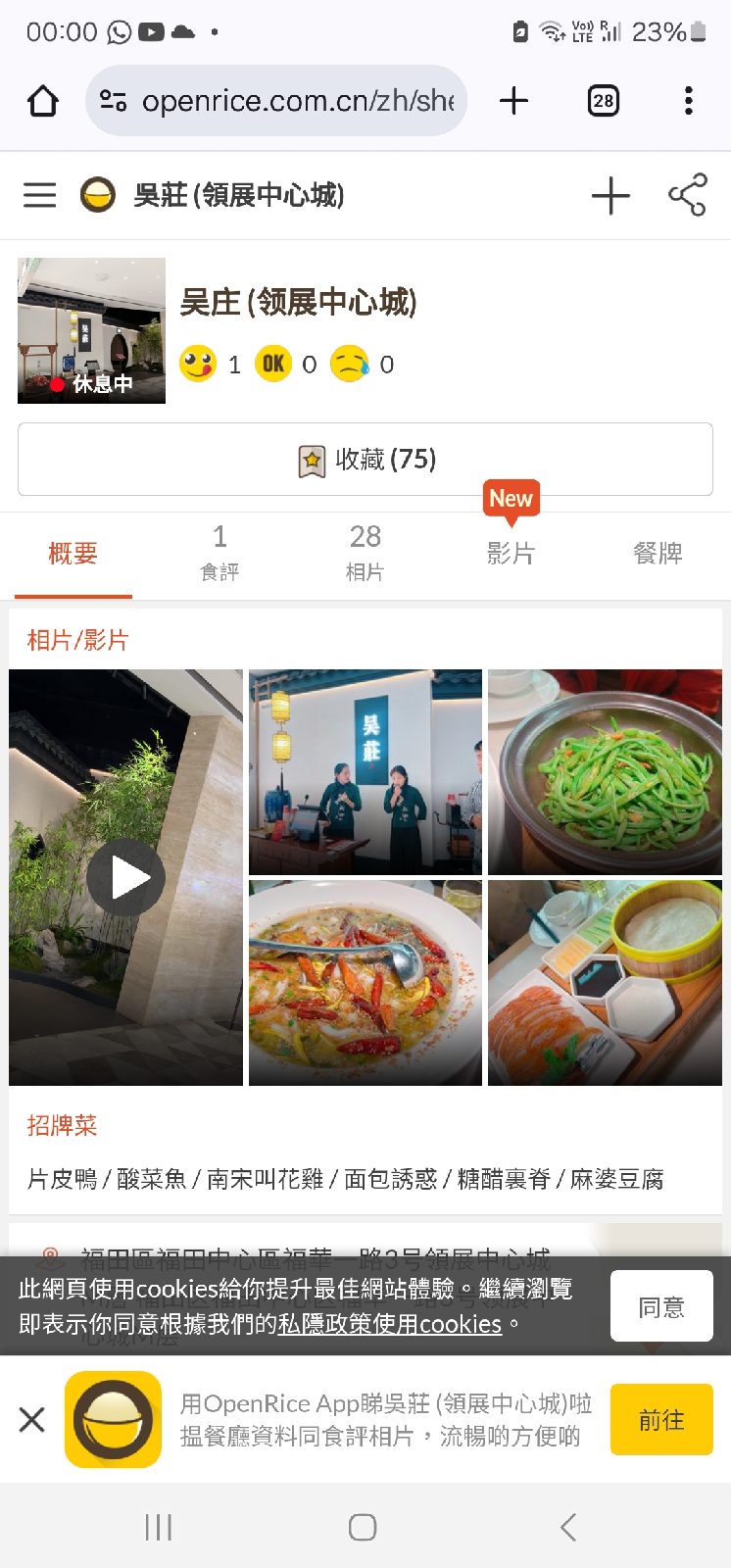Tap the plus icon beside share

pyautogui.click(x=610, y=195)
